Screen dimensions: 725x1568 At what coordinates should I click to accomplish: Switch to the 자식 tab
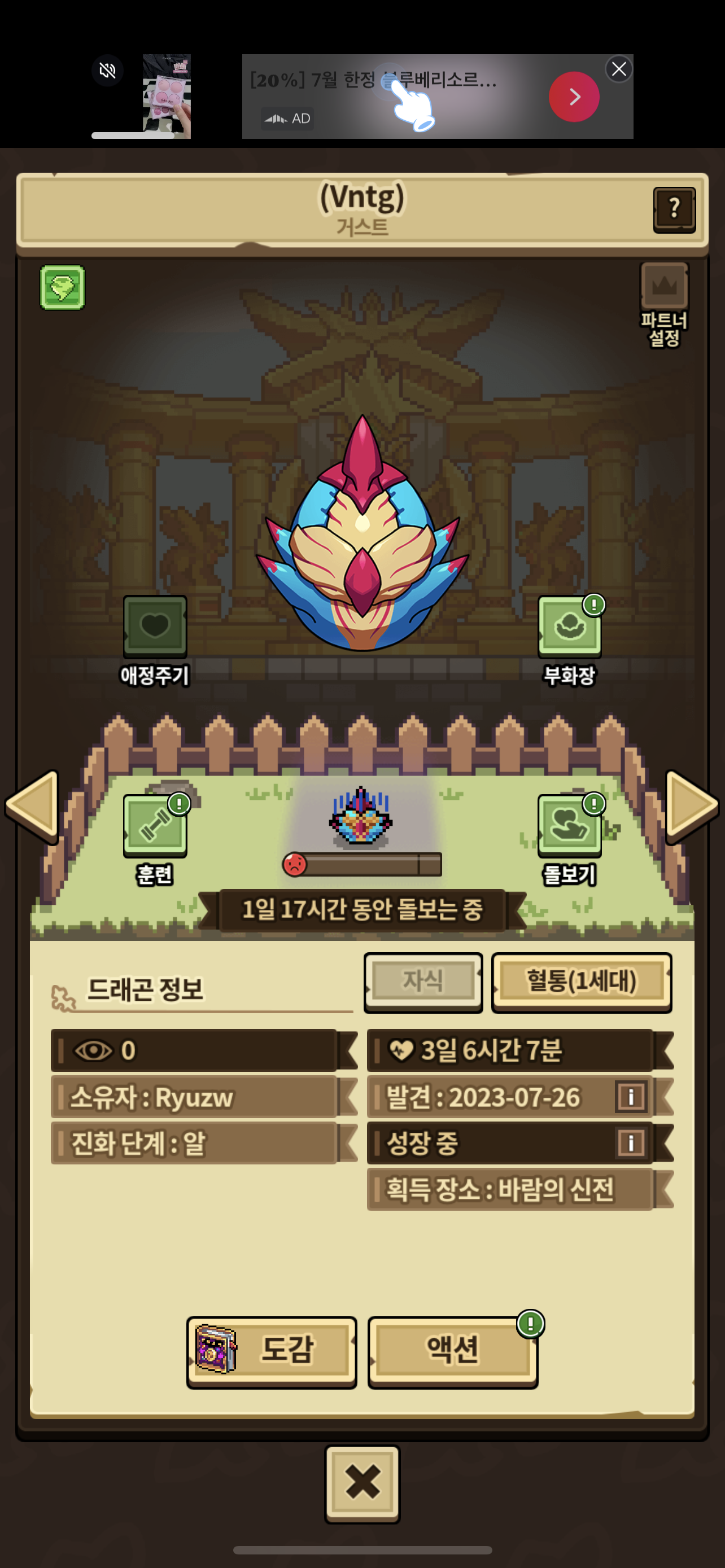coord(423,982)
